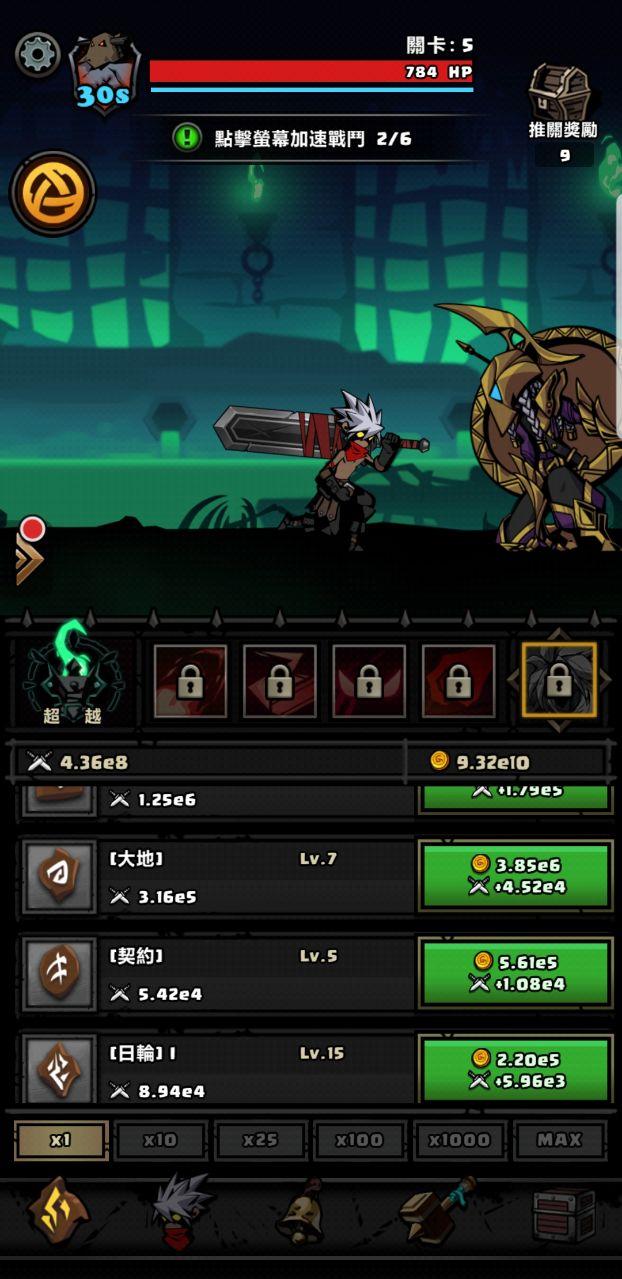Switch to the red chest tab

tap(562, 1213)
